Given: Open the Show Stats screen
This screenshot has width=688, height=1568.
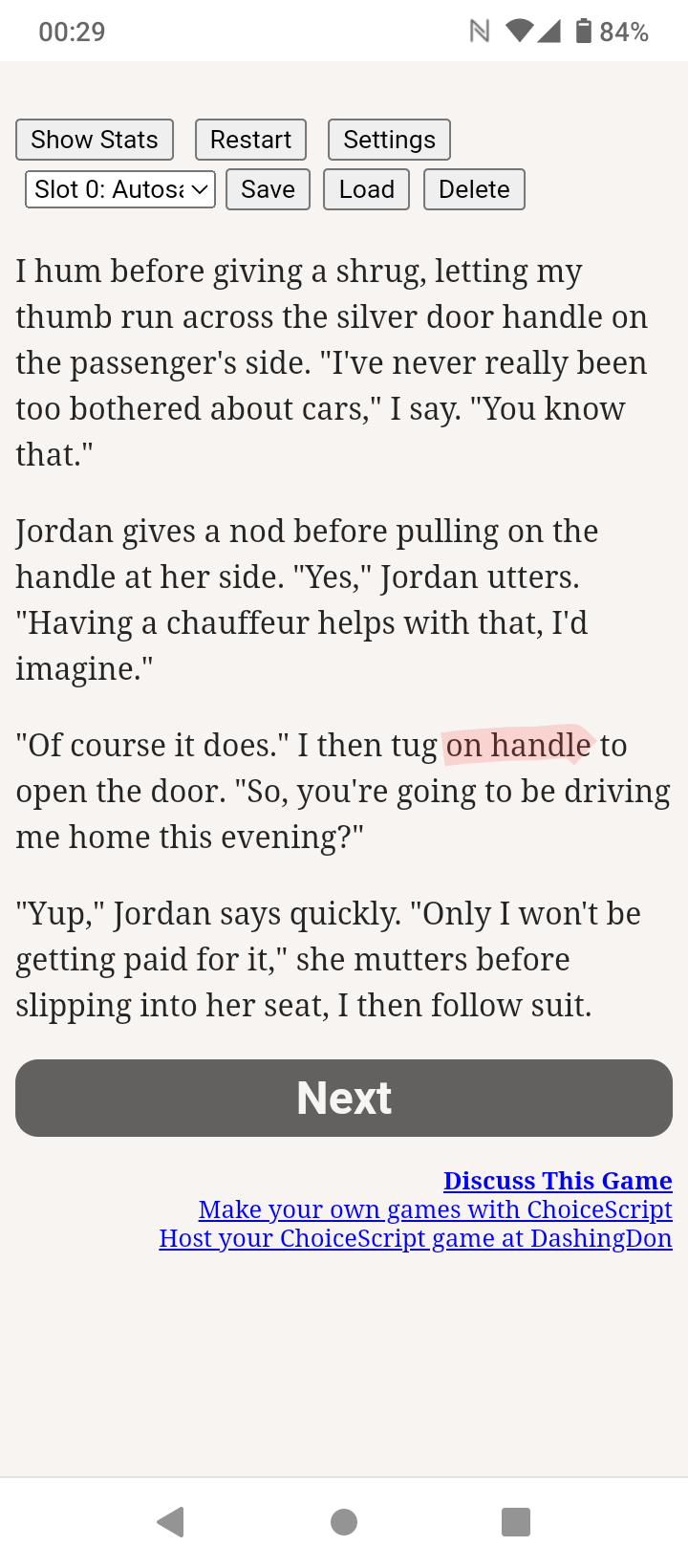Looking at the screenshot, I should pyautogui.click(x=95, y=140).
